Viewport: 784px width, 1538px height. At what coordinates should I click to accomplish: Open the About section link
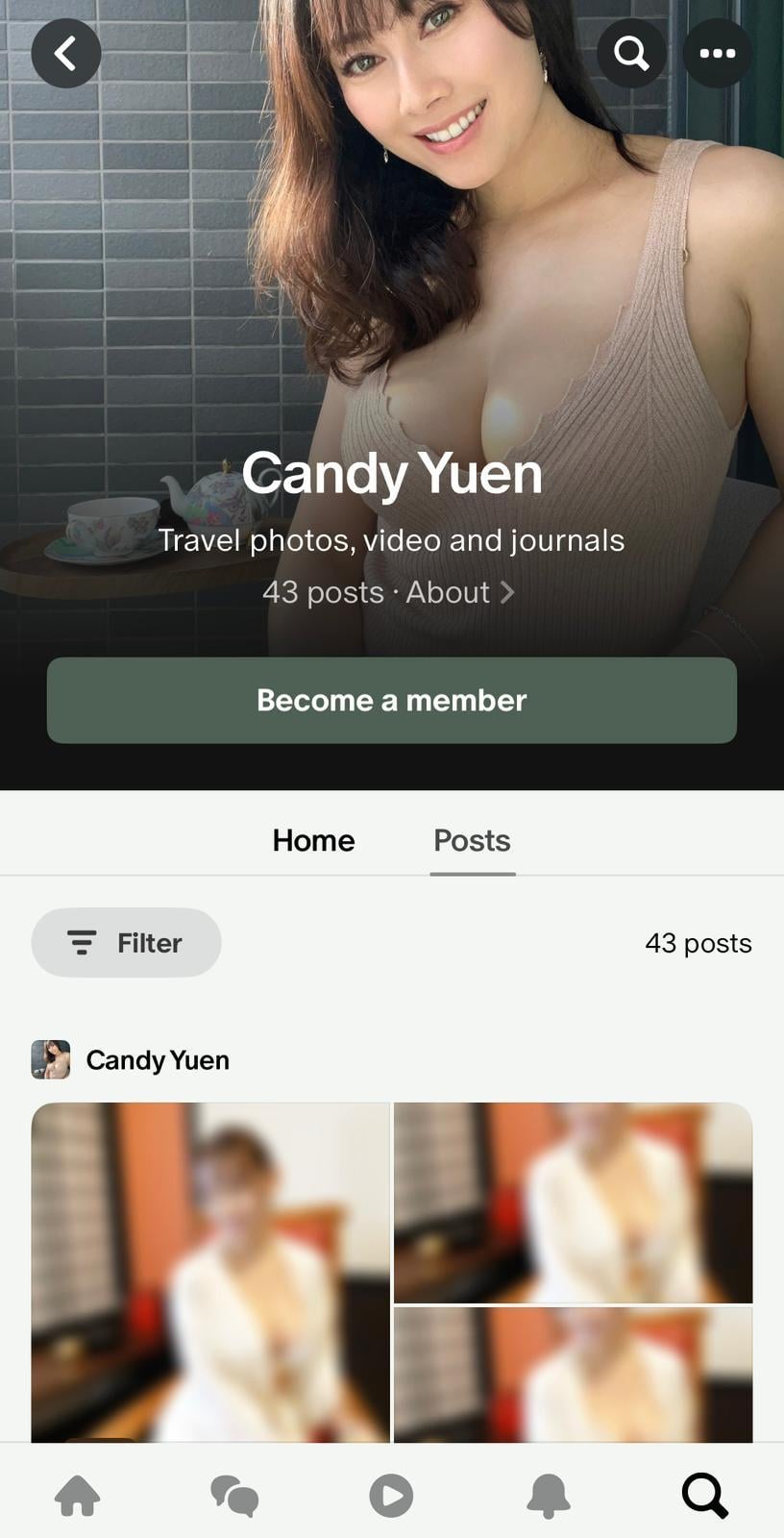[x=459, y=592]
